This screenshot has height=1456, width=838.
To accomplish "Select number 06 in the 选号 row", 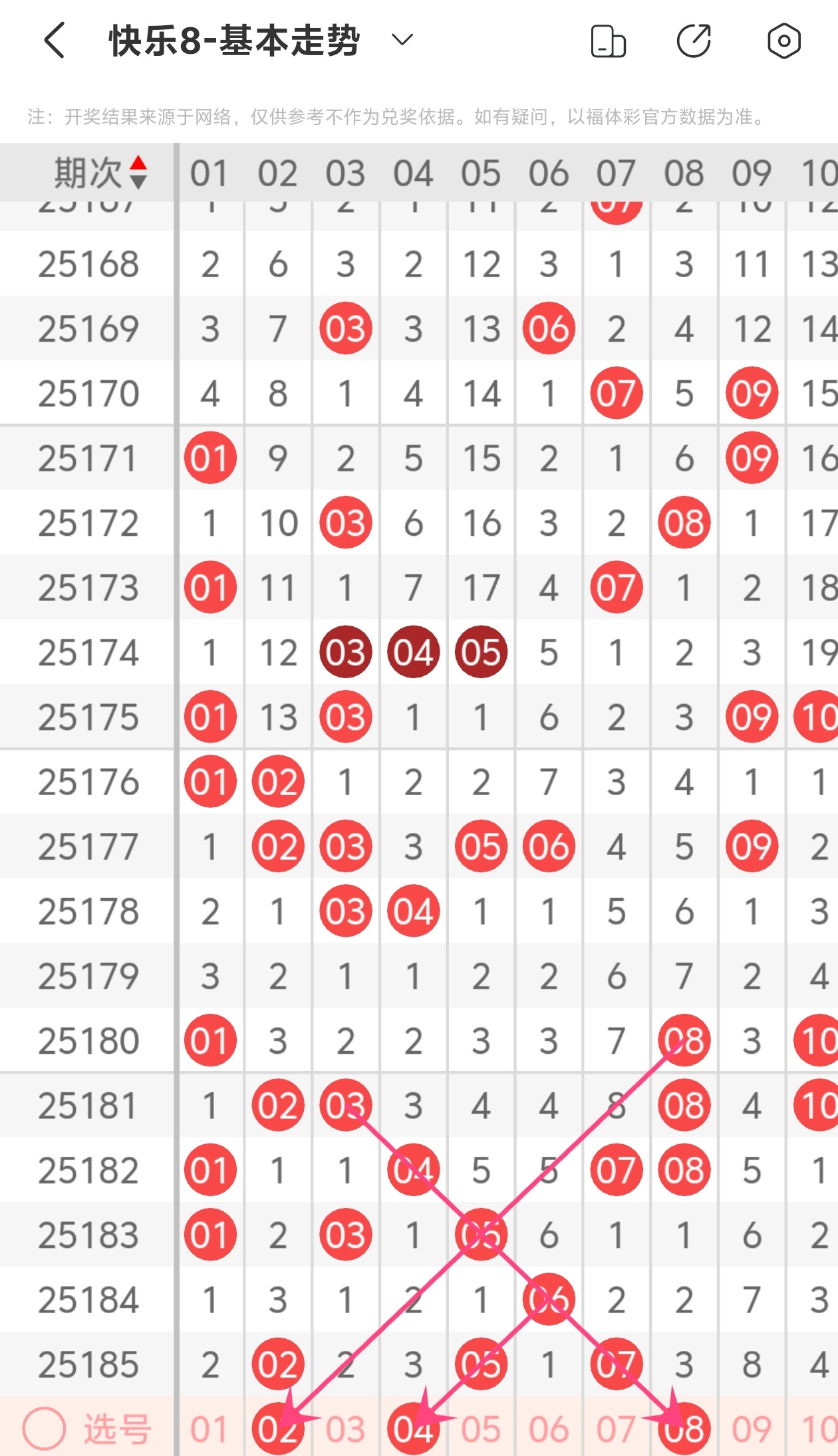I will (549, 1429).
